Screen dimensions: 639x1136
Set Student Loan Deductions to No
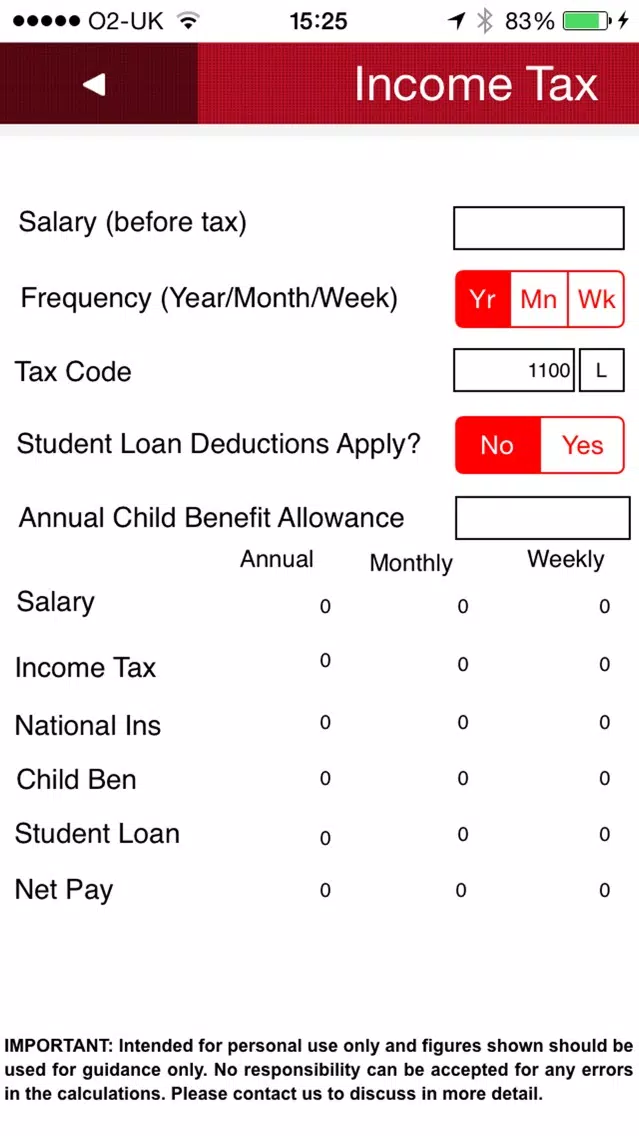(x=498, y=445)
